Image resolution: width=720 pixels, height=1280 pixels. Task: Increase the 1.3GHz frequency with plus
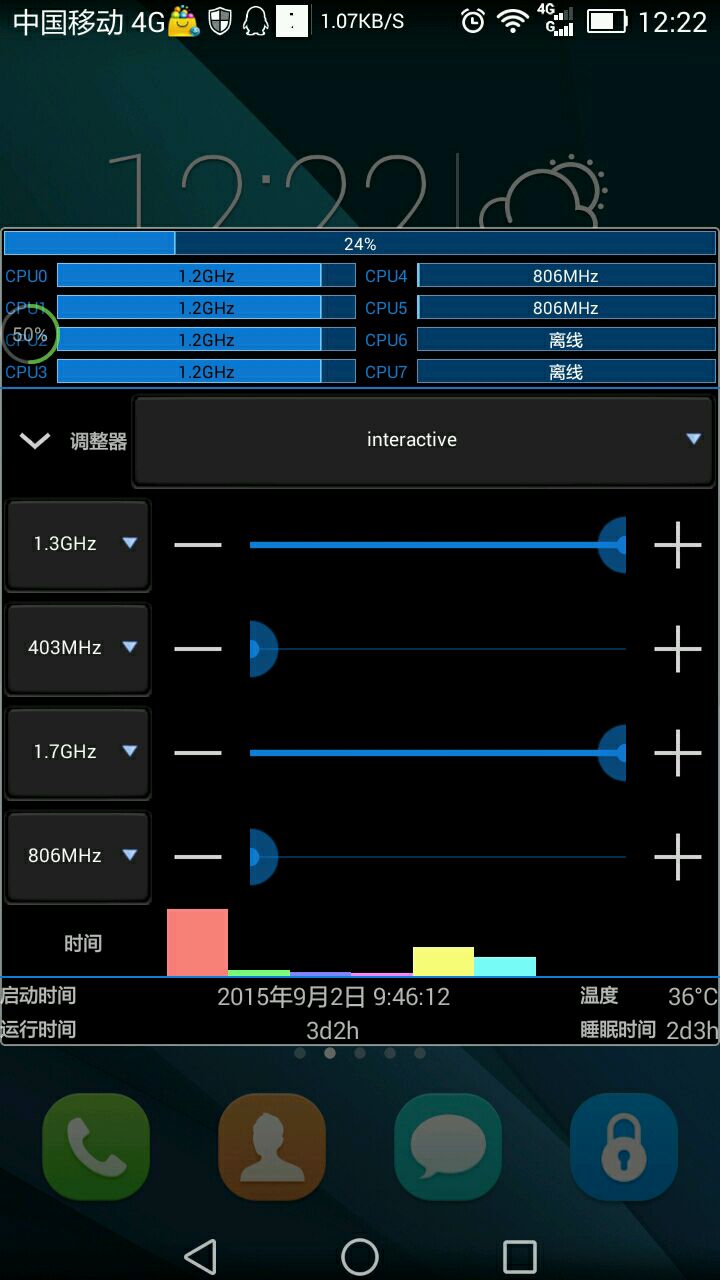tap(677, 545)
